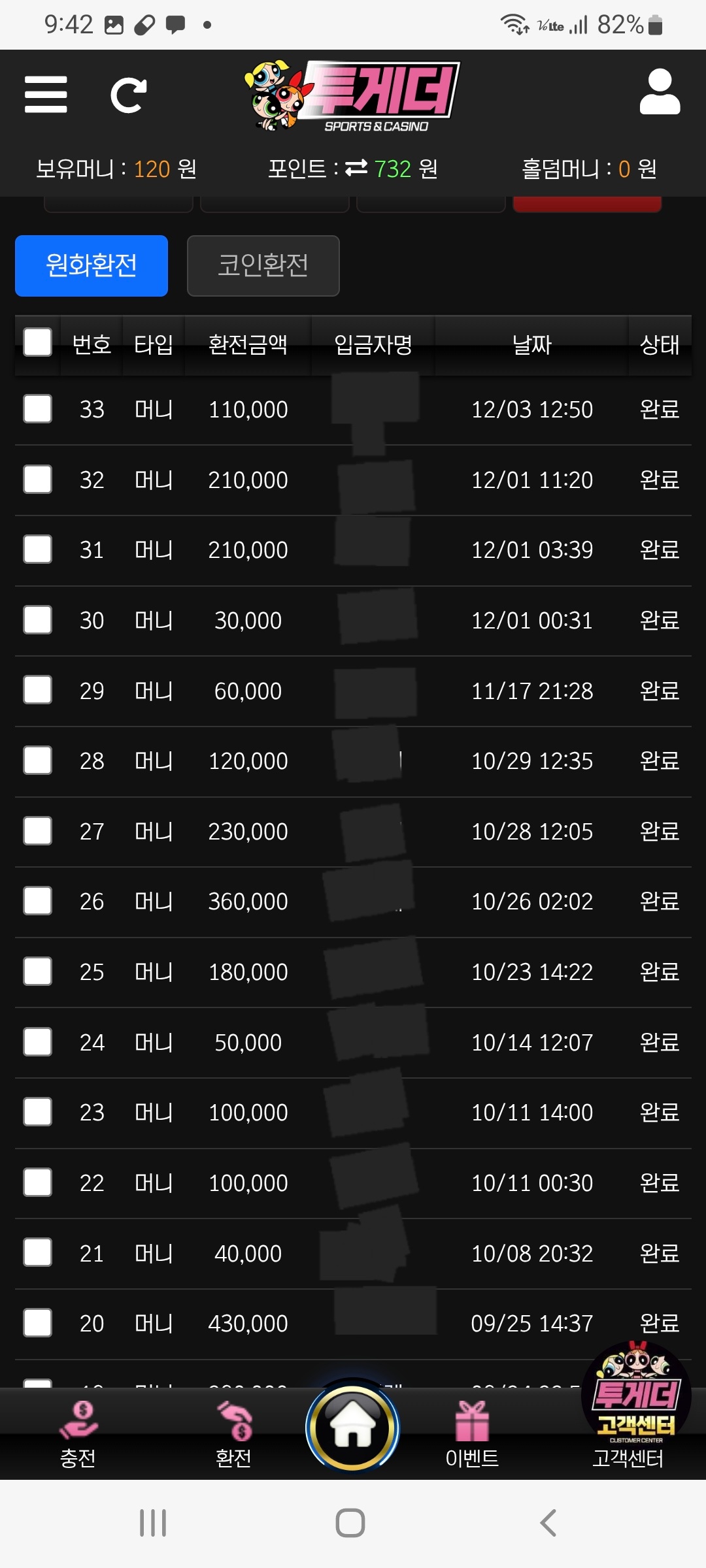Open the user profile icon
Viewport: 706px width, 1568px height.
point(659,92)
